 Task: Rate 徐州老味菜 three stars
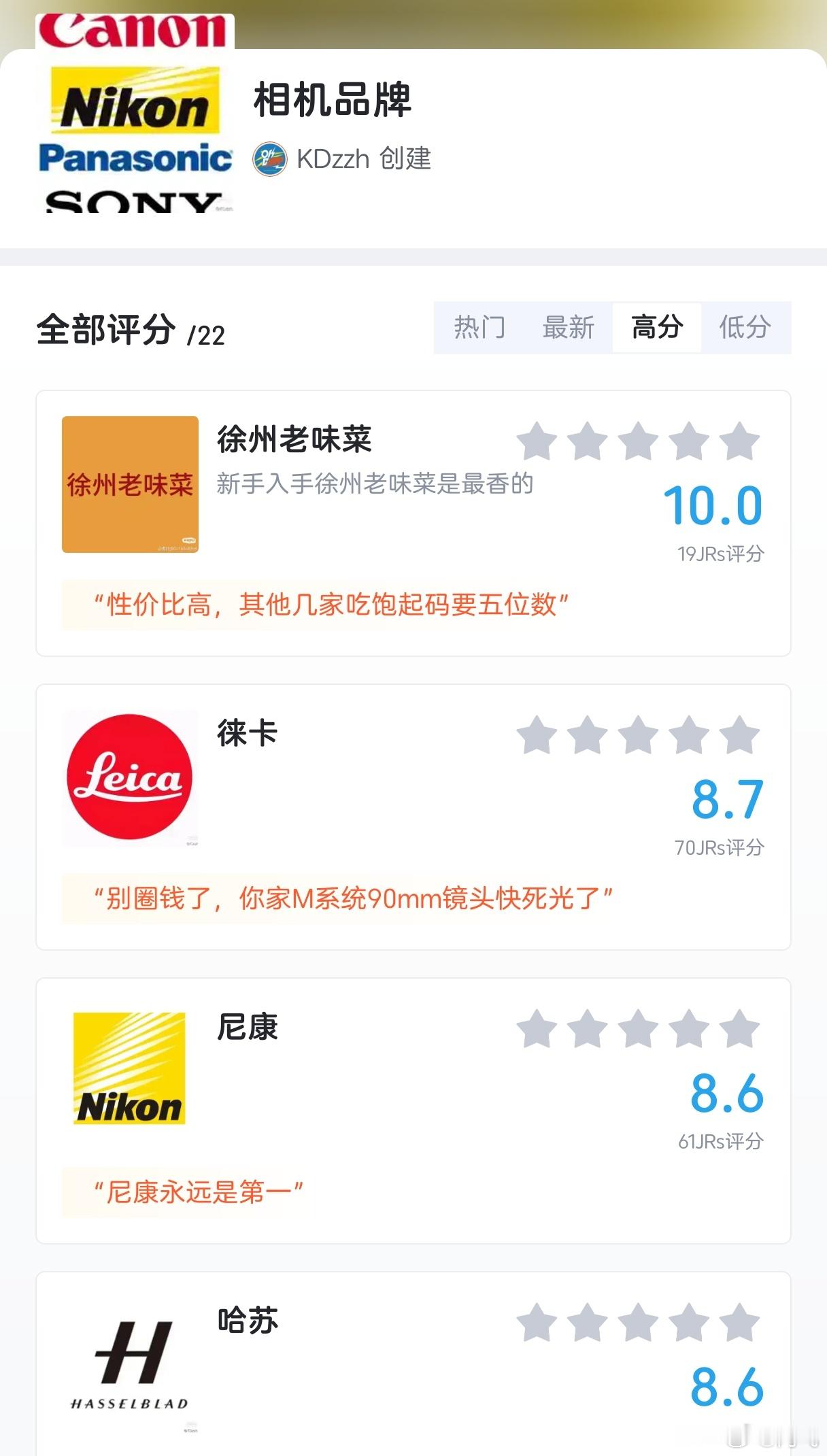(x=638, y=441)
